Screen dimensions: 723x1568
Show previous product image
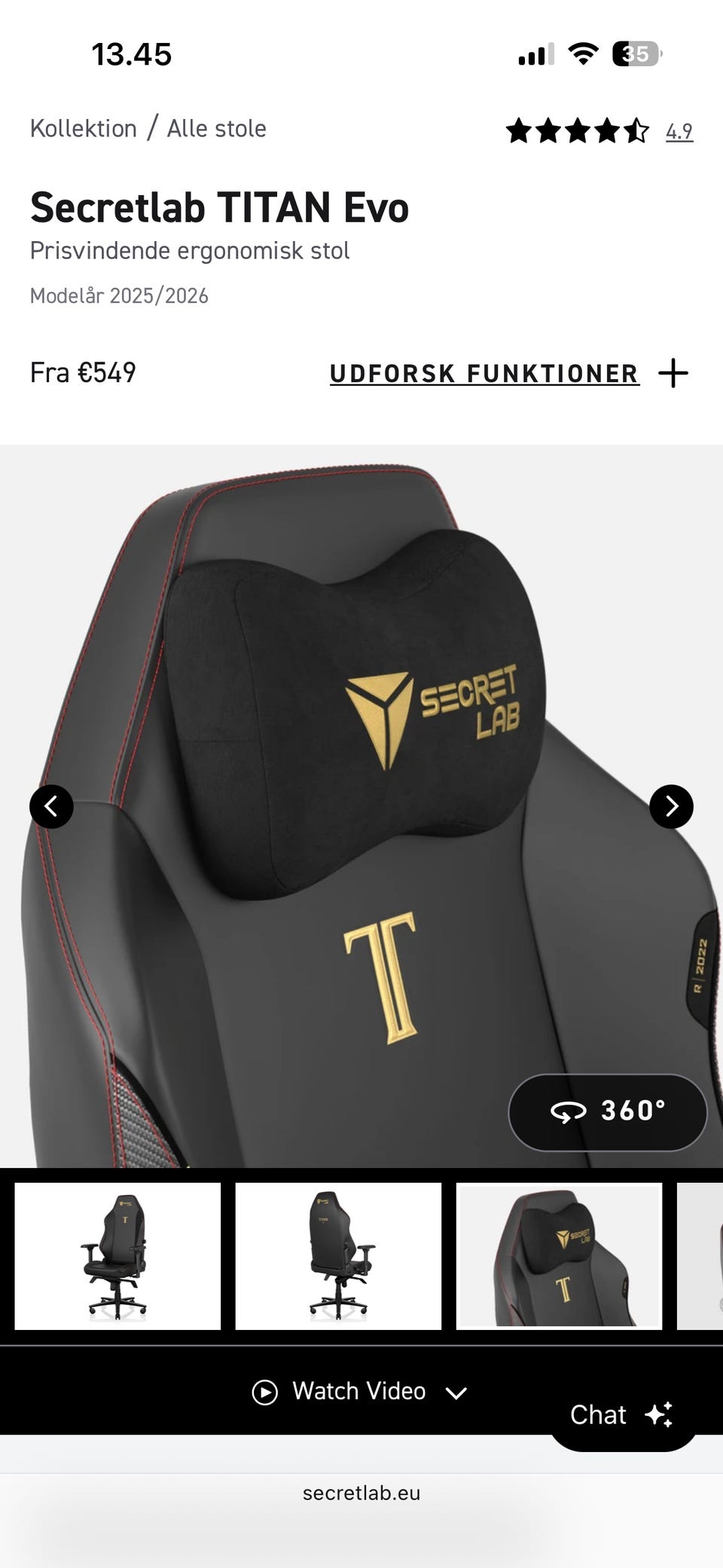51,806
